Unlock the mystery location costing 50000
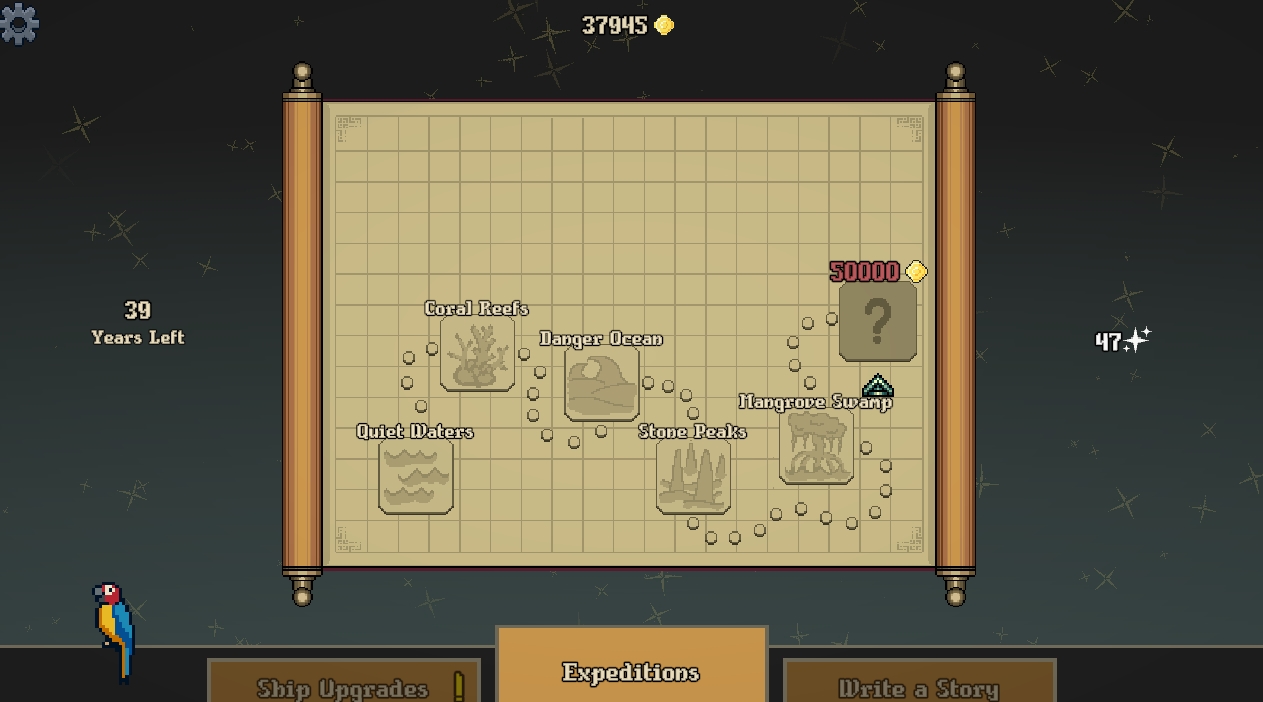Image resolution: width=1263 pixels, height=702 pixels. pyautogui.click(x=877, y=321)
